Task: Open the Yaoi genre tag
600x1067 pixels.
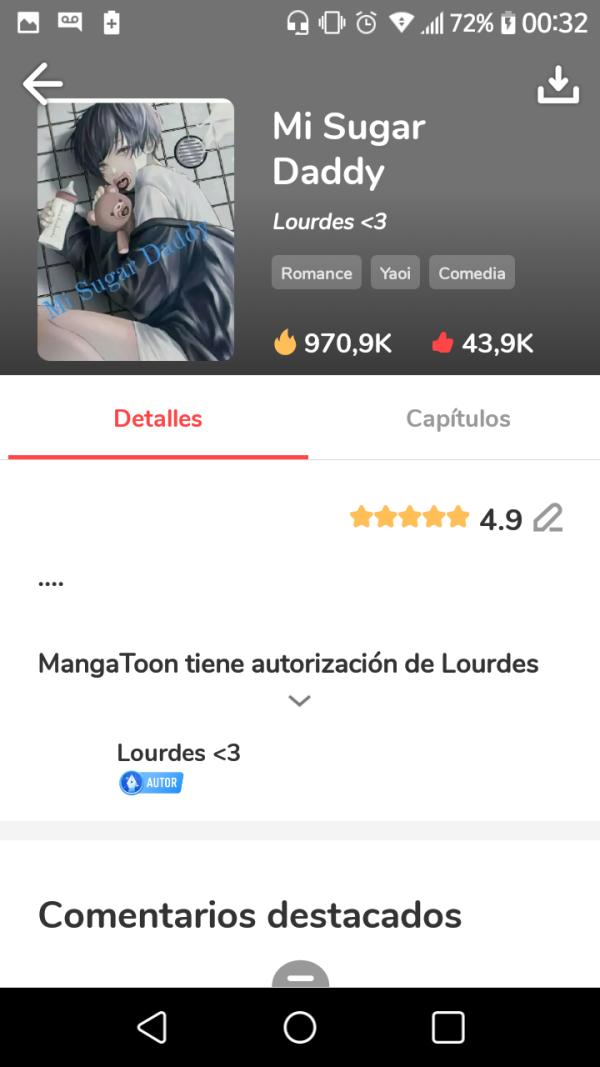Action: click(395, 273)
